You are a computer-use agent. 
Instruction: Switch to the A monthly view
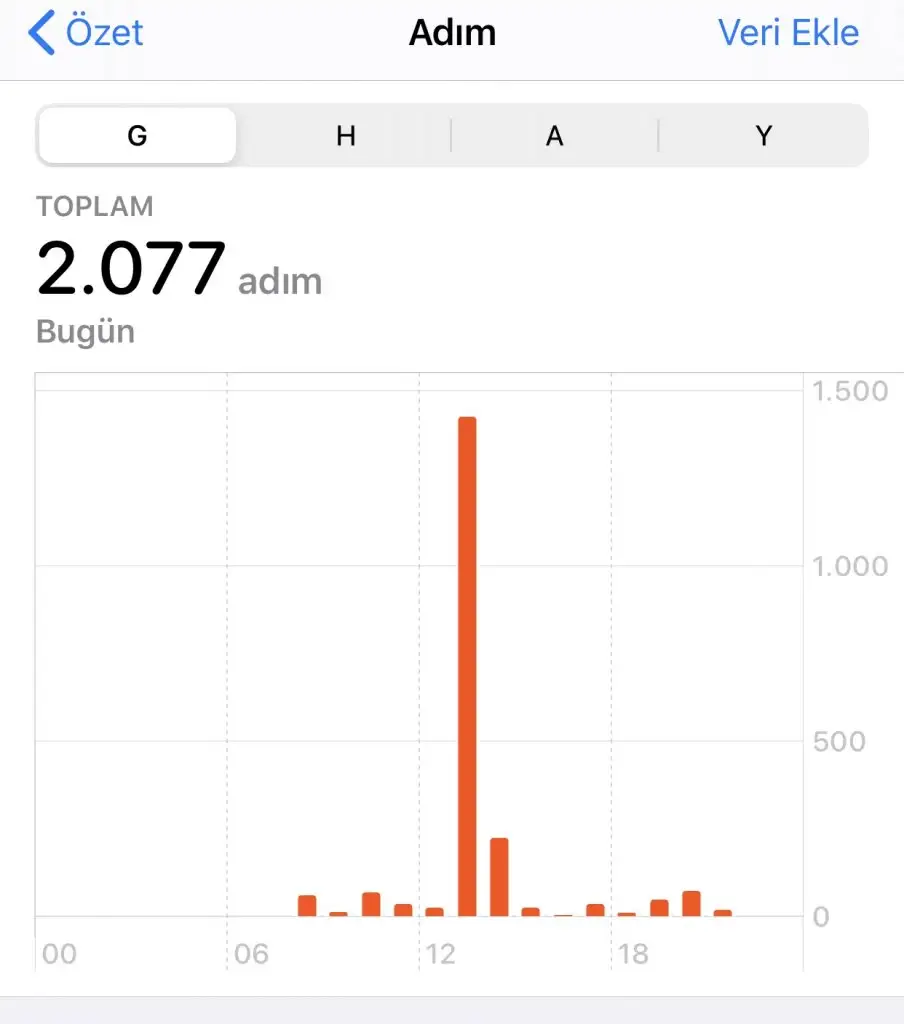click(x=554, y=136)
